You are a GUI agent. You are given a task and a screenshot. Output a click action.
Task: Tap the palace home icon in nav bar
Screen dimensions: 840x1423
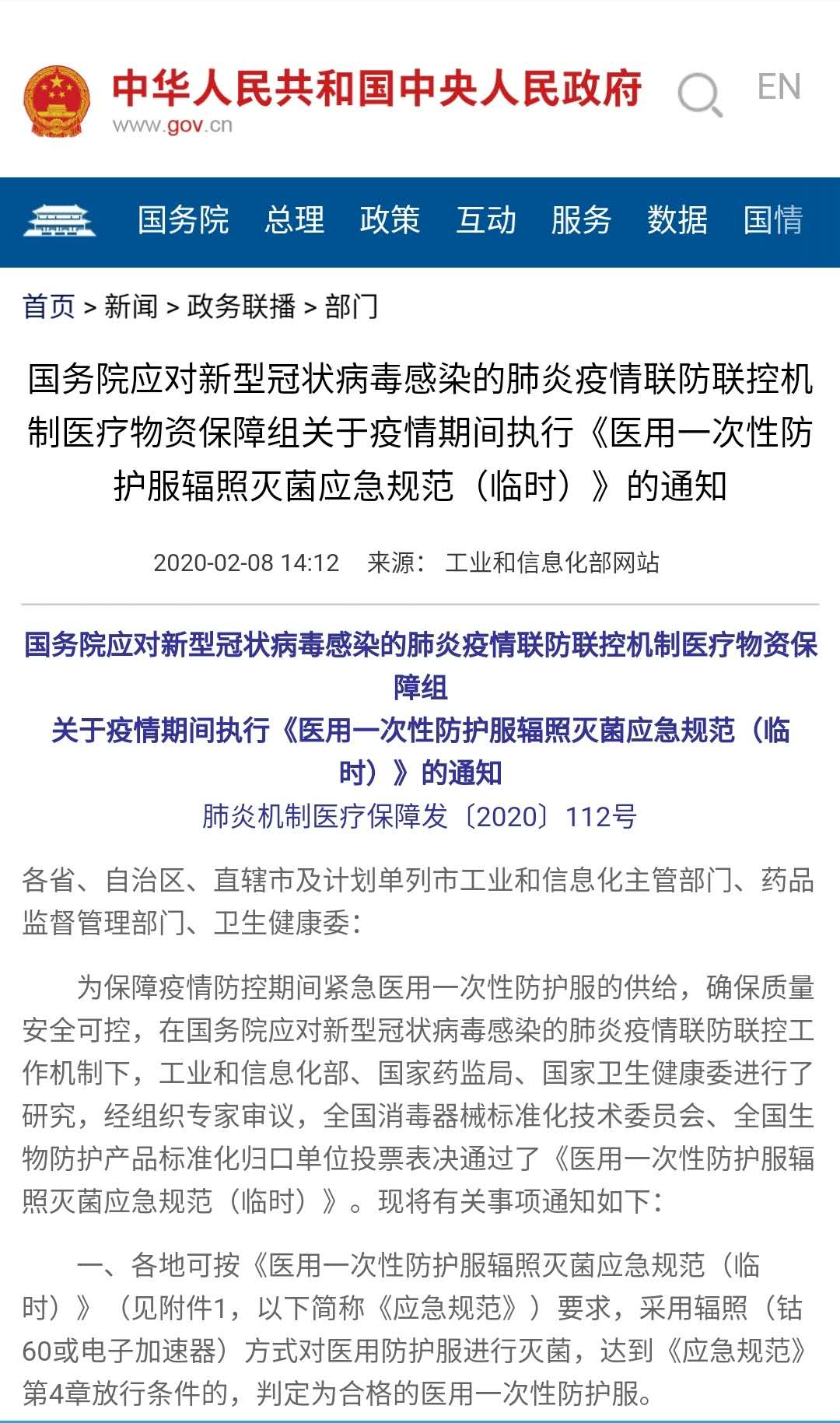(59, 221)
